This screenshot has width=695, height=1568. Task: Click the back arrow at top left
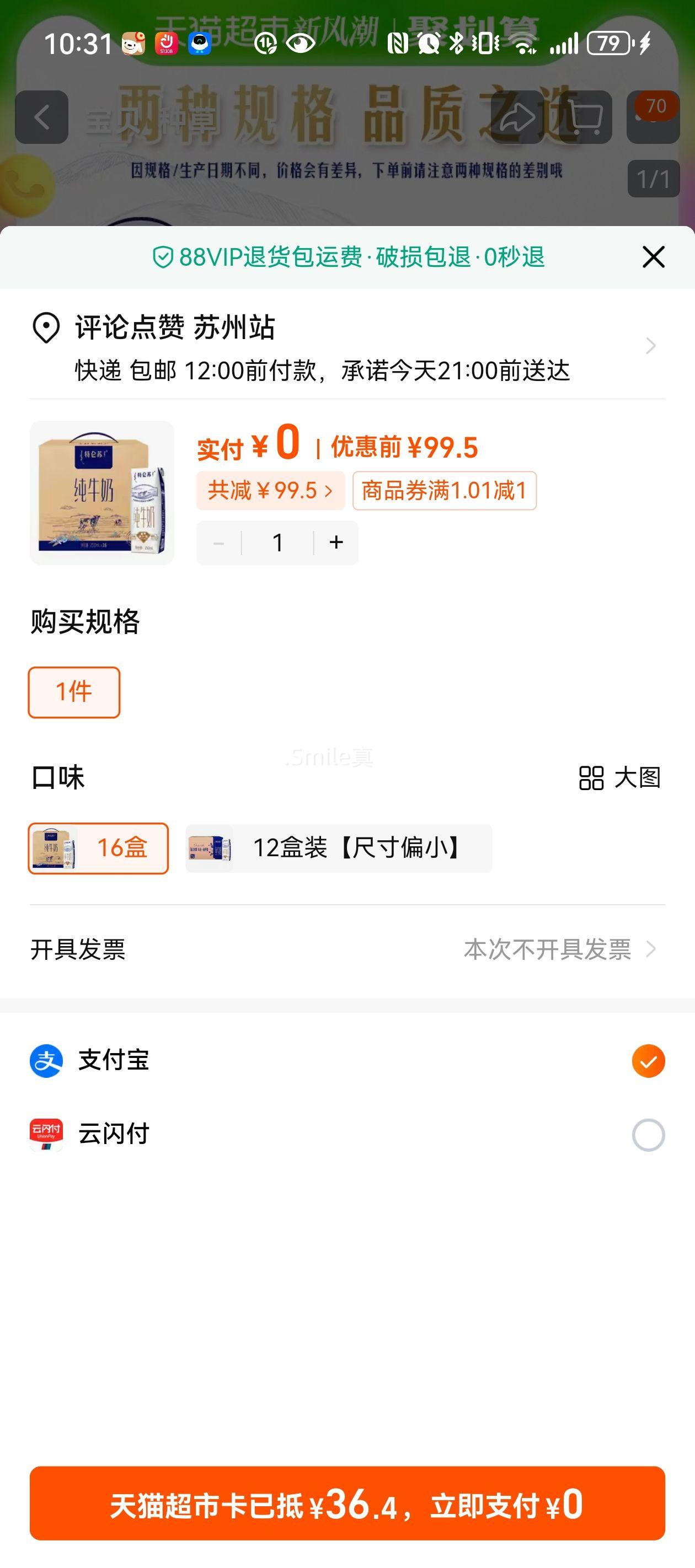42,117
